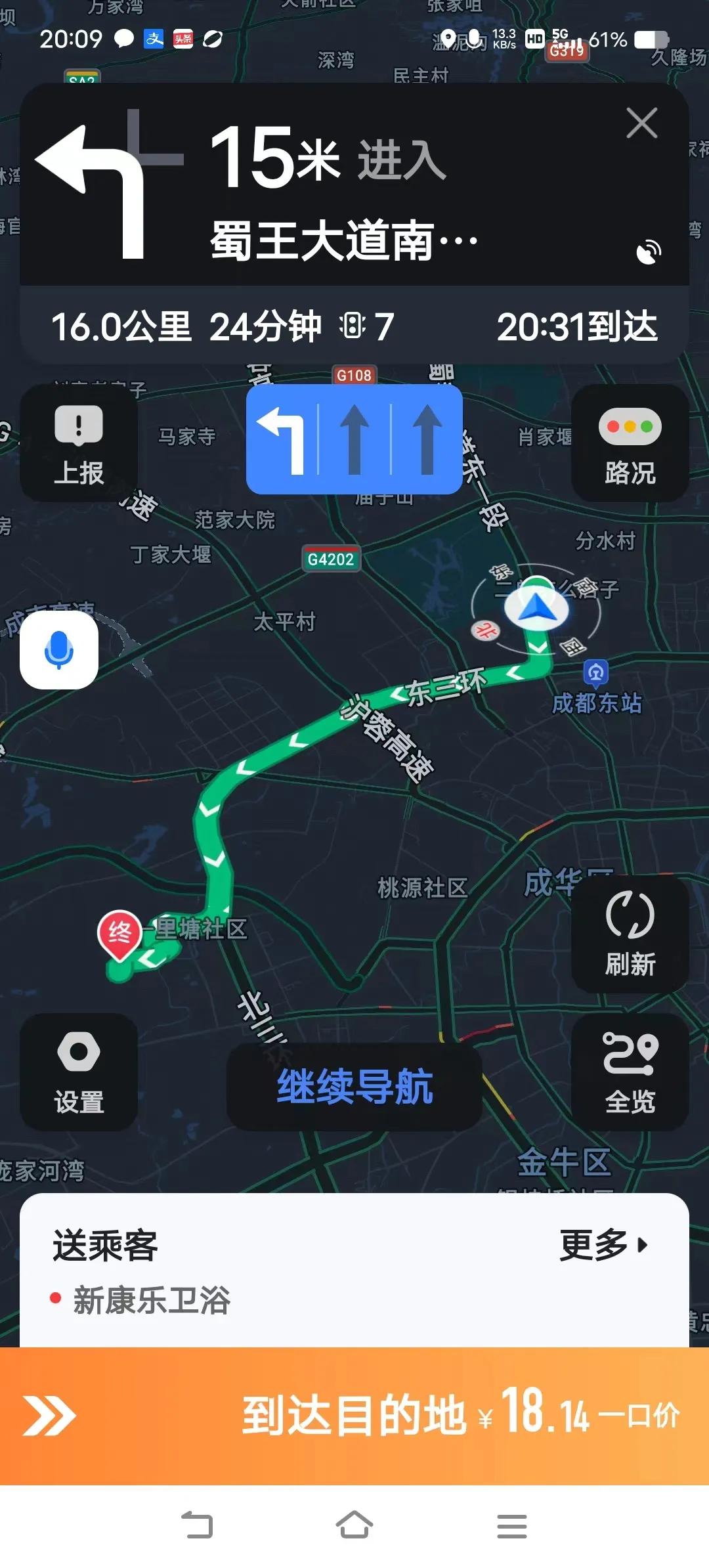Tap the red 终 destination marker
This screenshot has height=1568, width=709.
pyautogui.click(x=118, y=932)
